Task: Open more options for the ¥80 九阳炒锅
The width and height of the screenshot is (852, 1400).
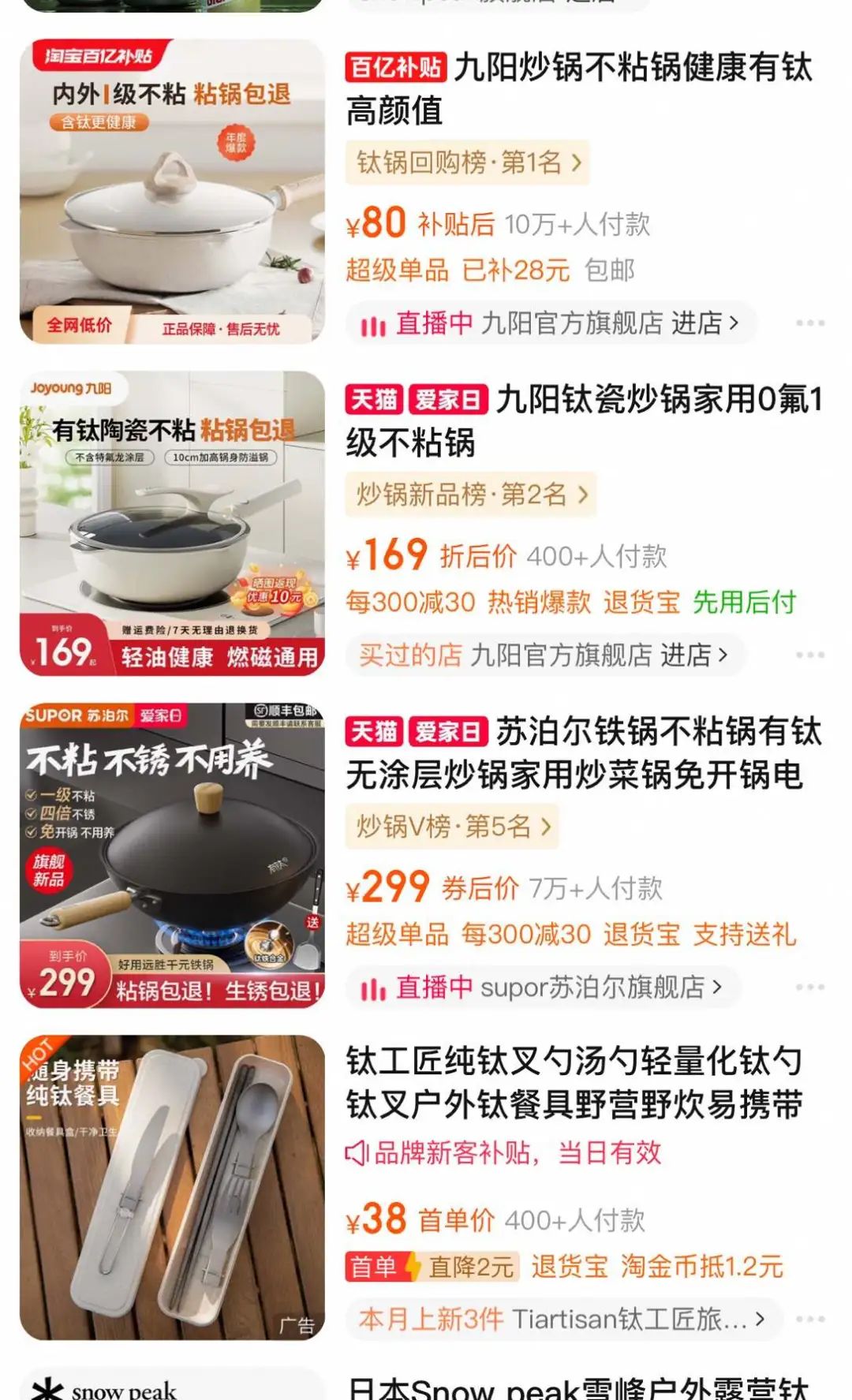Action: [809, 323]
